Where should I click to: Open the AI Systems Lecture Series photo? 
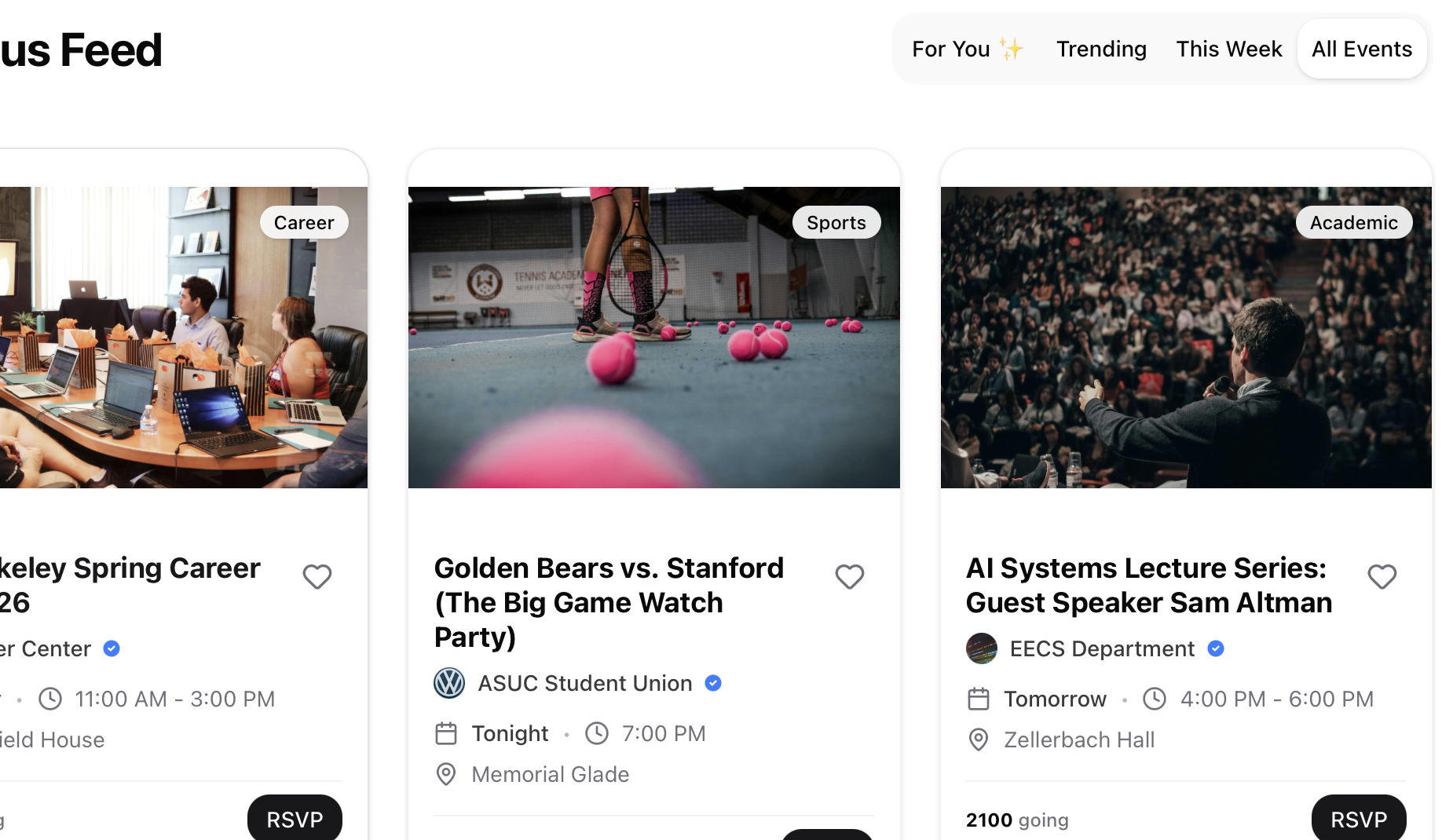pos(1186,338)
